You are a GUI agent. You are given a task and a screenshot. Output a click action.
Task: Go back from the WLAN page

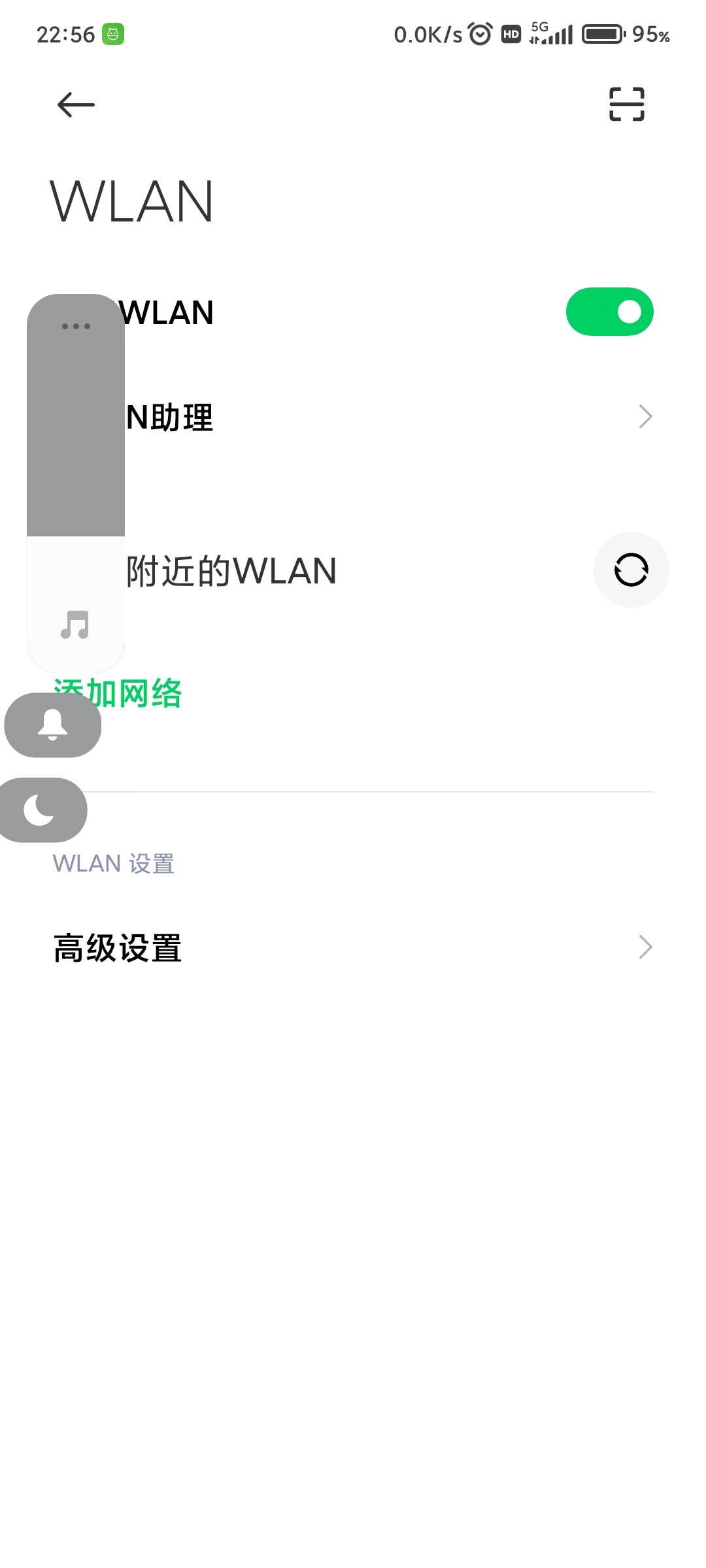pos(76,105)
